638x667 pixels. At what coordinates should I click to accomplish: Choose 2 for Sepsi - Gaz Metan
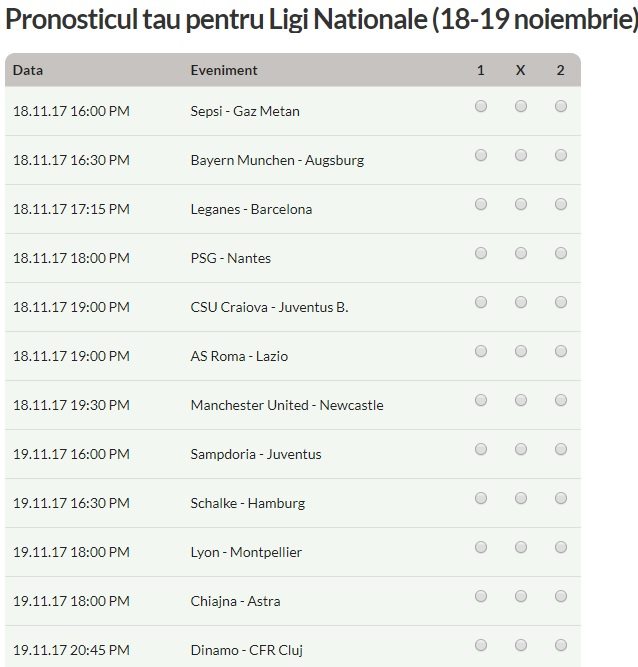click(x=561, y=106)
